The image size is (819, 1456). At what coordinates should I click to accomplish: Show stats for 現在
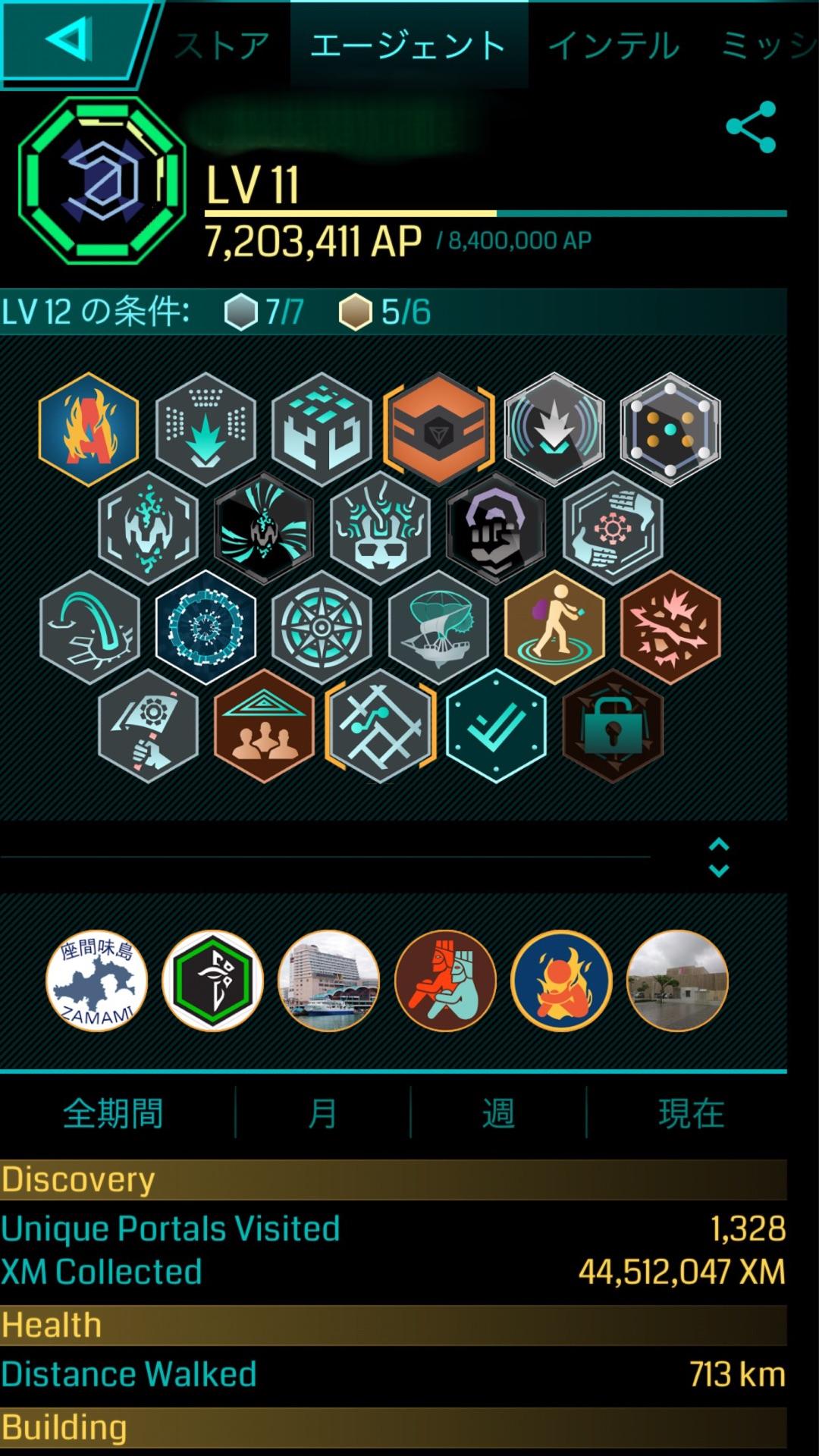690,1113
